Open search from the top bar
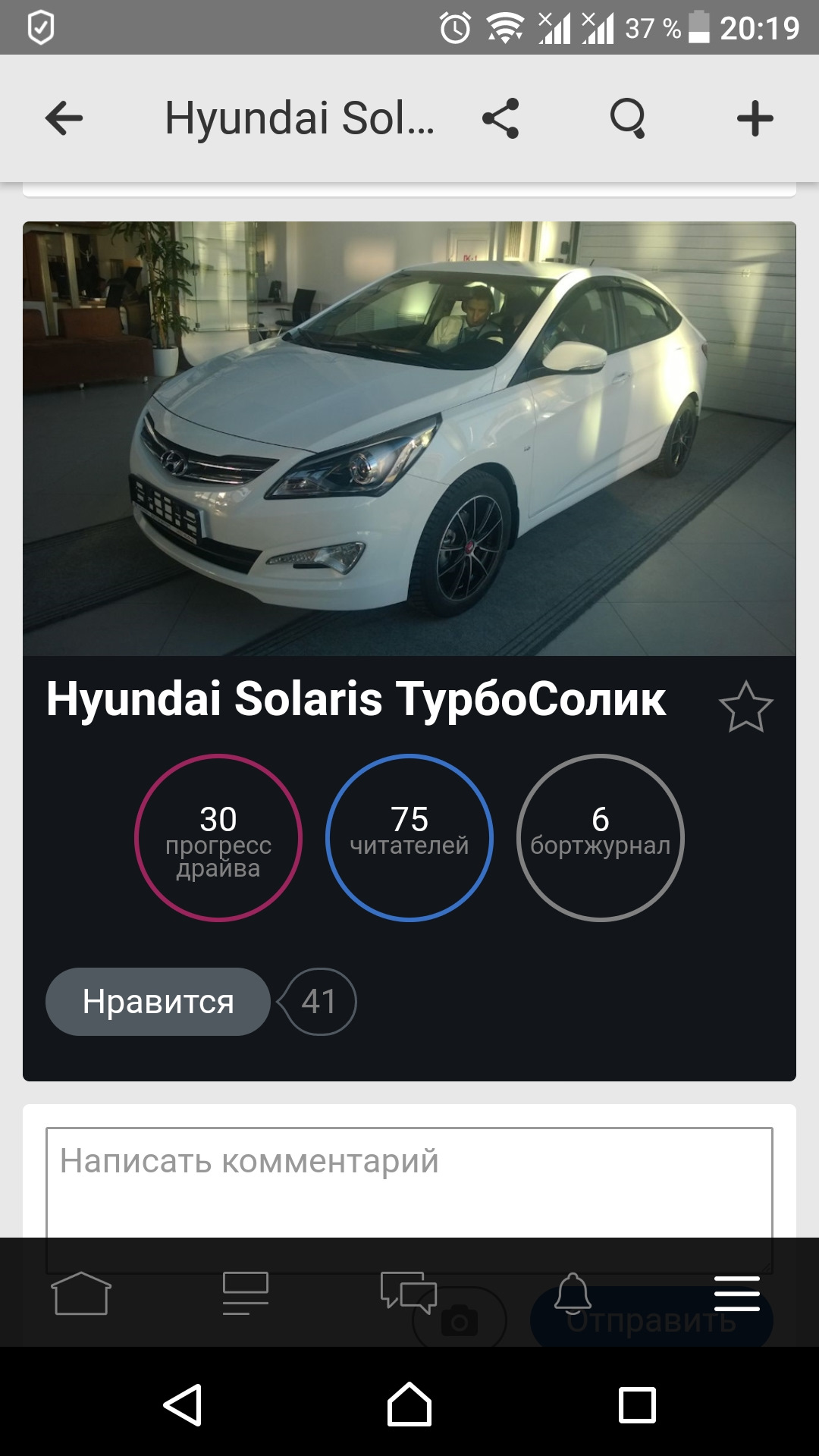Viewport: 819px width, 1456px height. click(x=629, y=118)
